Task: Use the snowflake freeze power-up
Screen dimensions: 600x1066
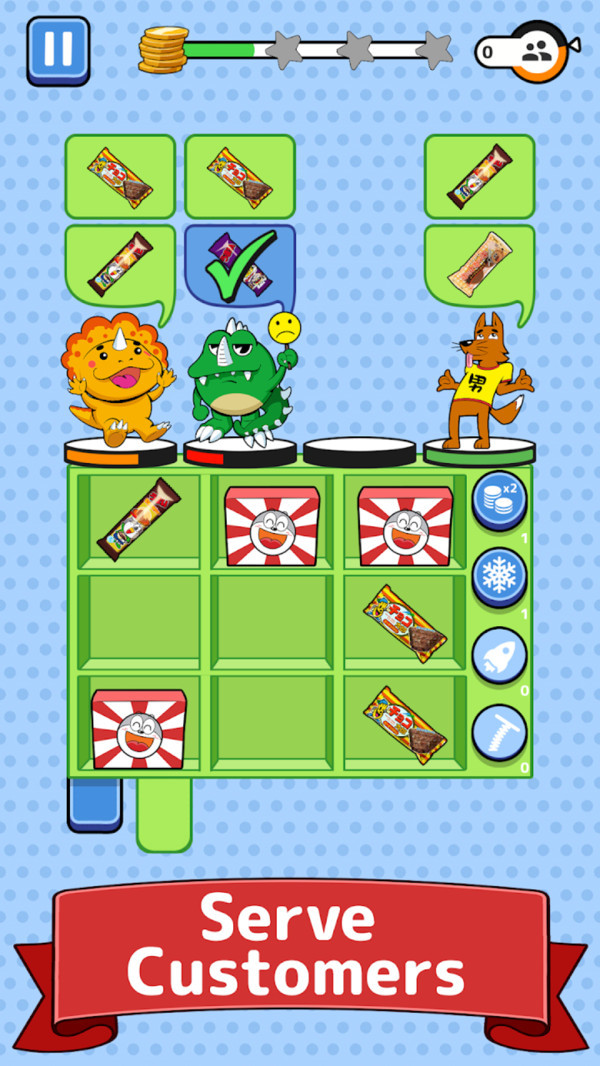Action: (x=498, y=577)
